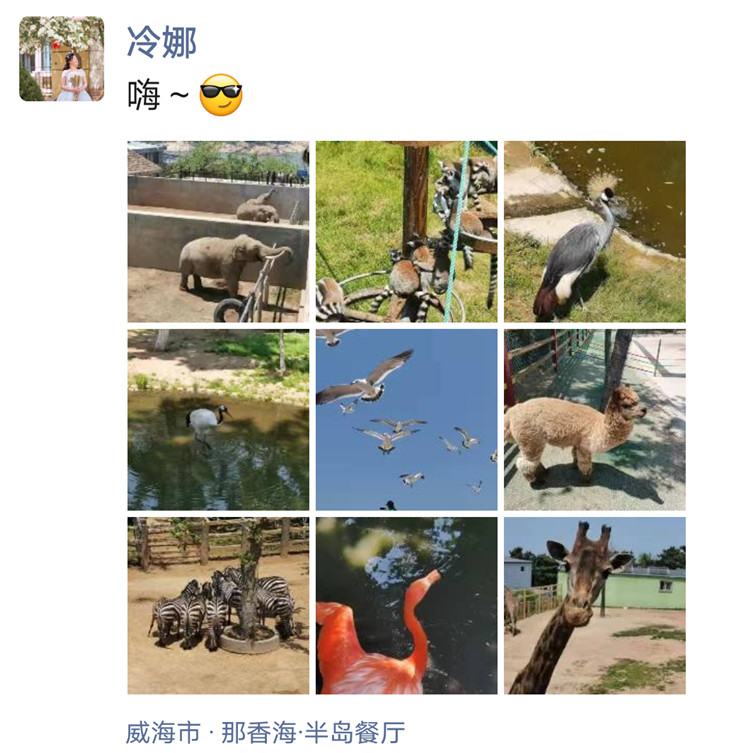750x753 pixels.
Task: Open the zebras photo
Action: click(x=218, y=605)
